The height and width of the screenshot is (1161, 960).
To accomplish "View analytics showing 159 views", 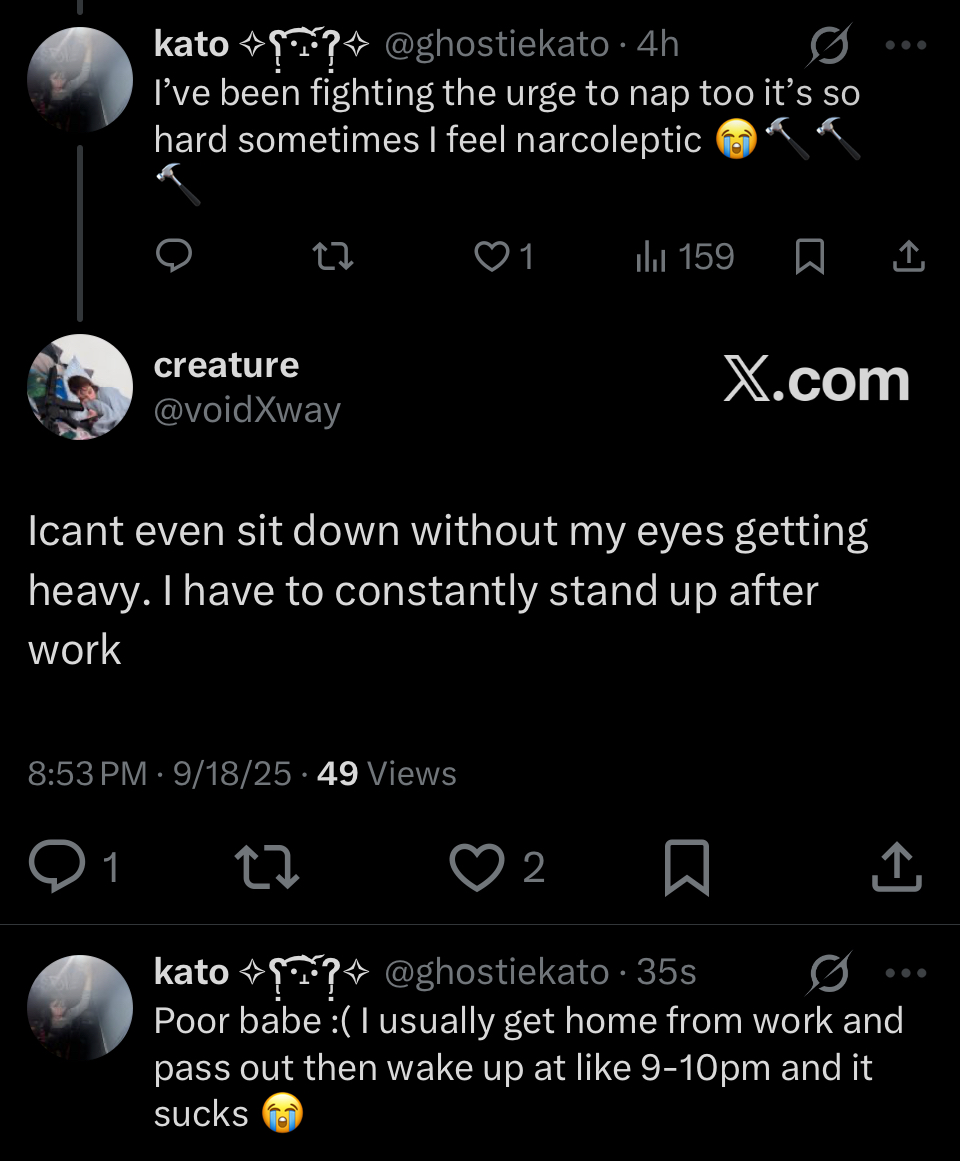I will [x=685, y=258].
